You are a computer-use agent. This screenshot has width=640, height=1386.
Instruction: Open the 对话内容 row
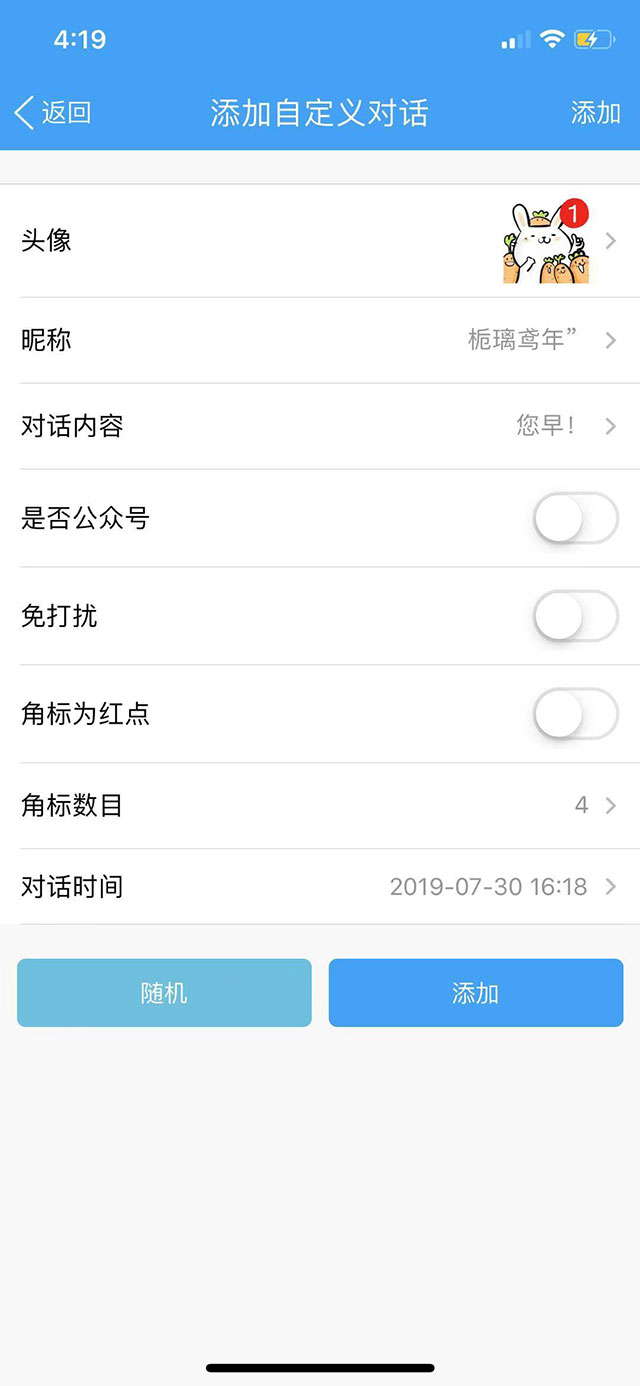pos(320,426)
